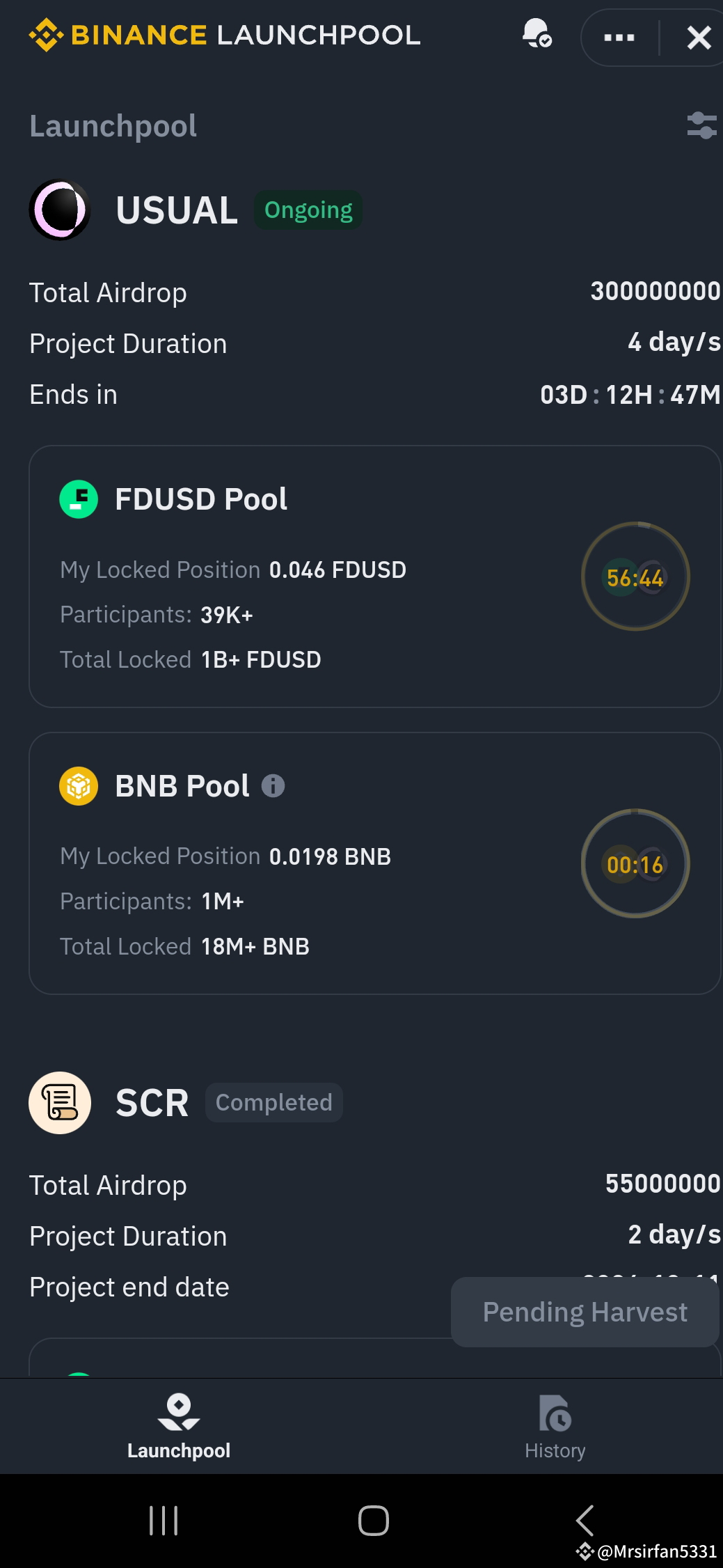This screenshot has height=1568, width=723.
Task: Click the 56:44 countdown progress ring
Action: 634,577
